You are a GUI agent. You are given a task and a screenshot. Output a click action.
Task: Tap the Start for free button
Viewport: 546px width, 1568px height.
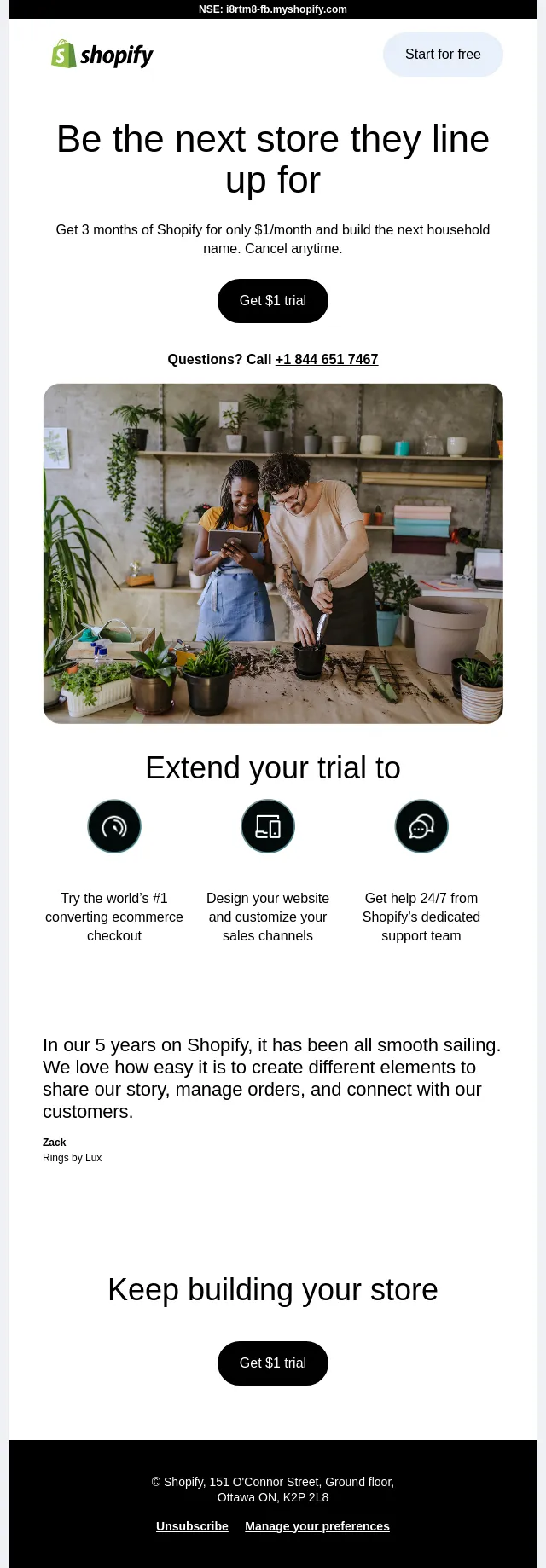(443, 55)
